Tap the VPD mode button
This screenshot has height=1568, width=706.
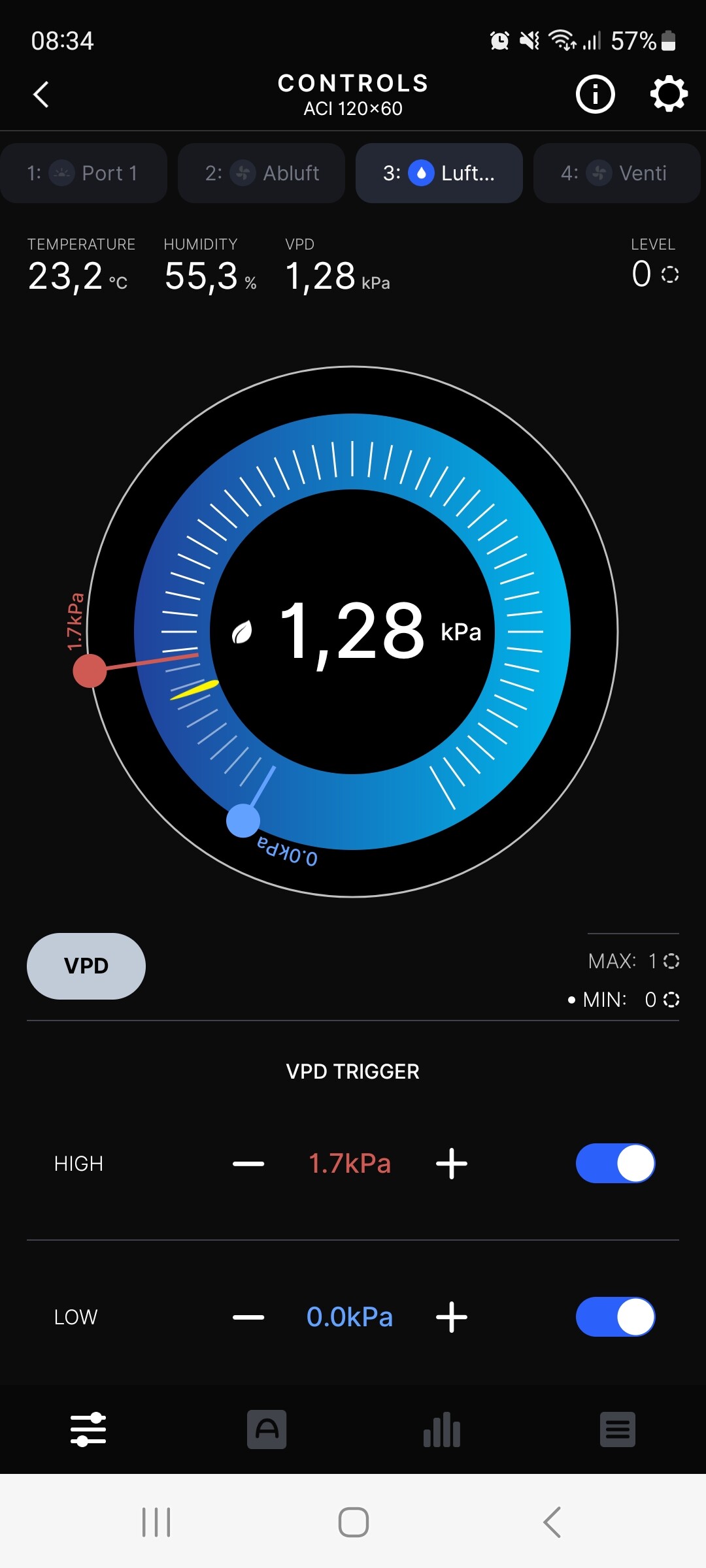click(86, 966)
